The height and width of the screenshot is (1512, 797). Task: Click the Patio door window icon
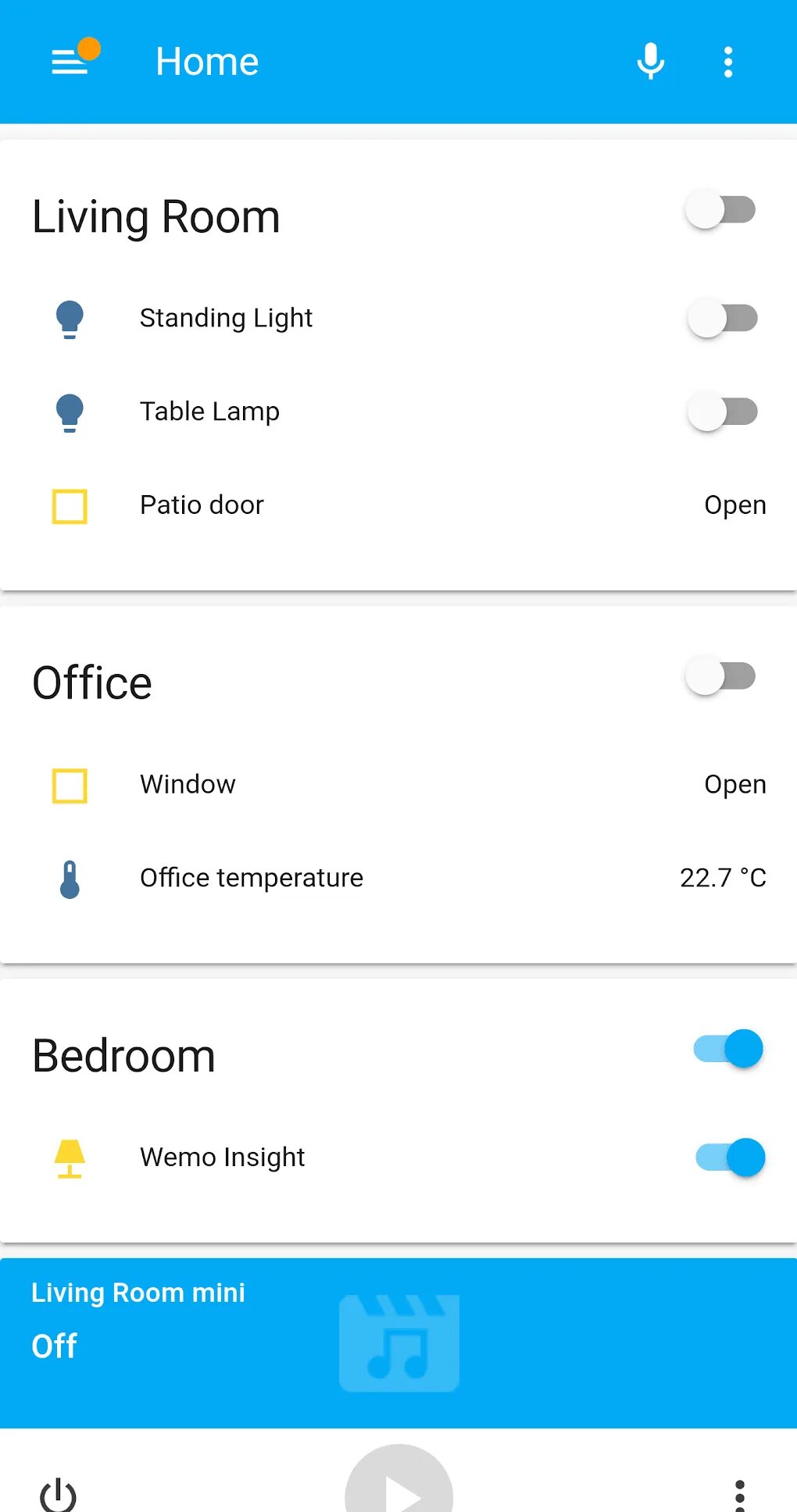[70, 505]
